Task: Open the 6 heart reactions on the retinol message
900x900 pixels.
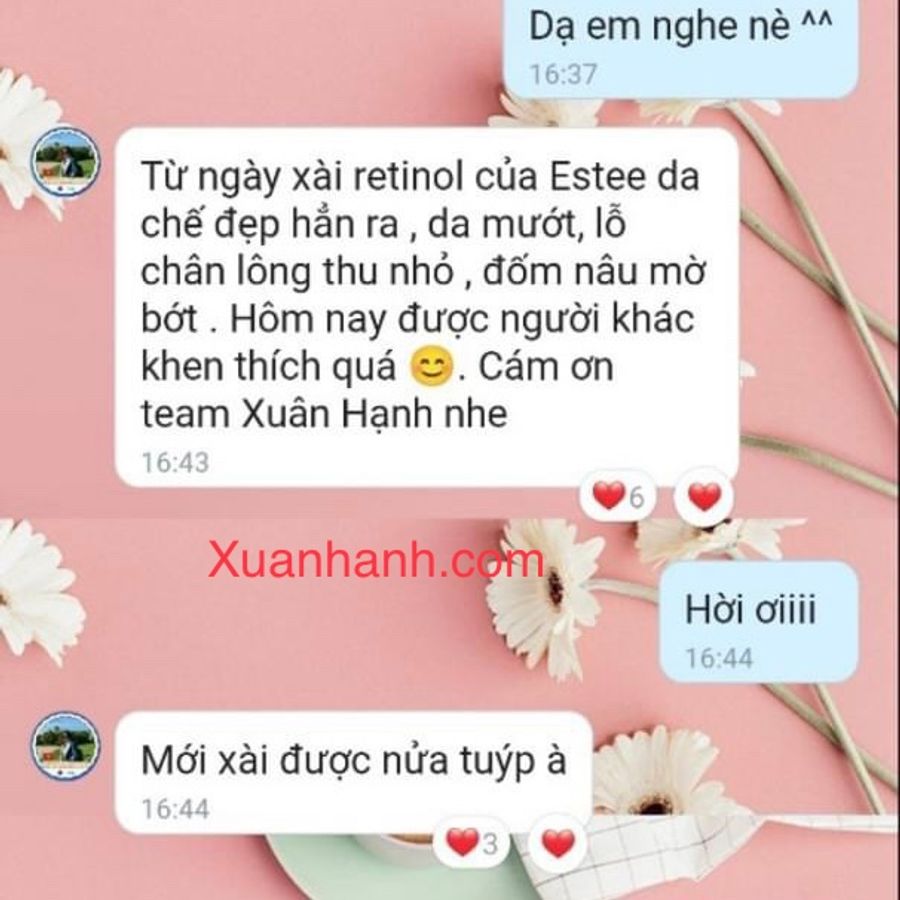Action: tap(618, 496)
